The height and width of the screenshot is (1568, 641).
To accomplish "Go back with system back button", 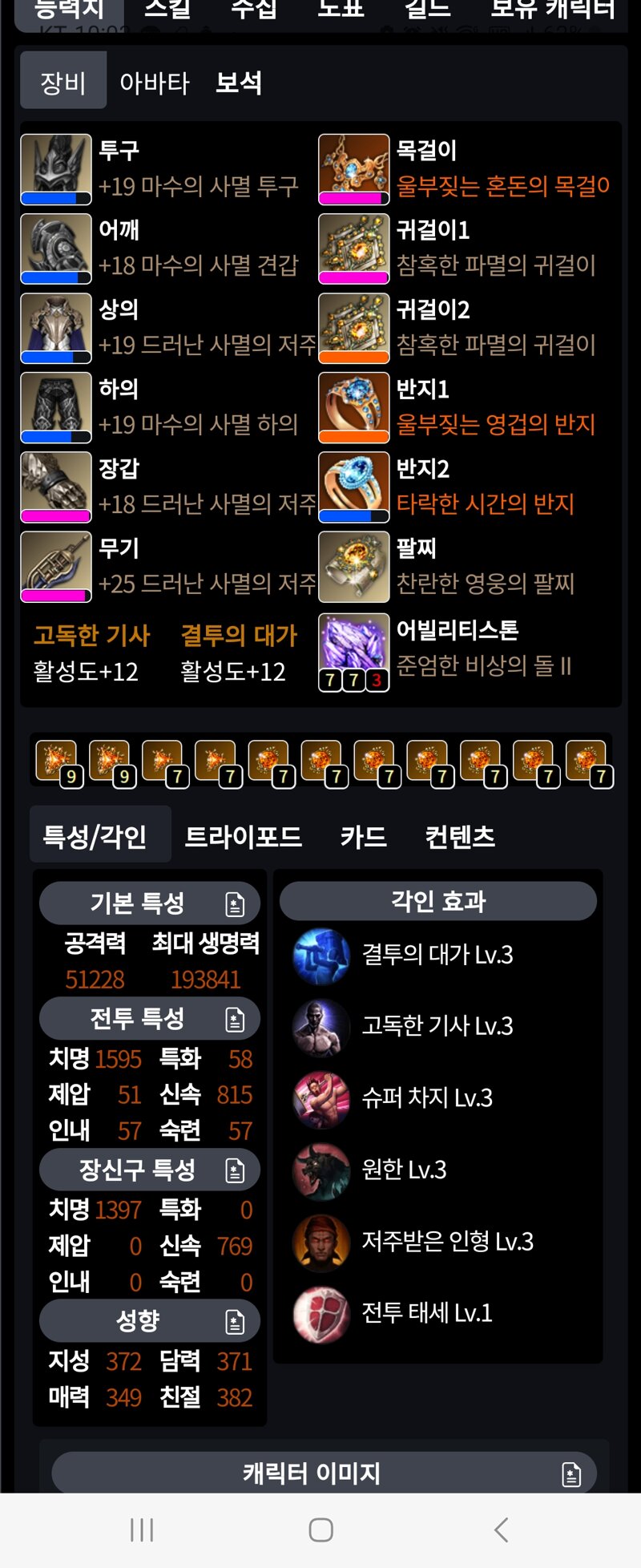I will pyautogui.click(x=502, y=1530).
